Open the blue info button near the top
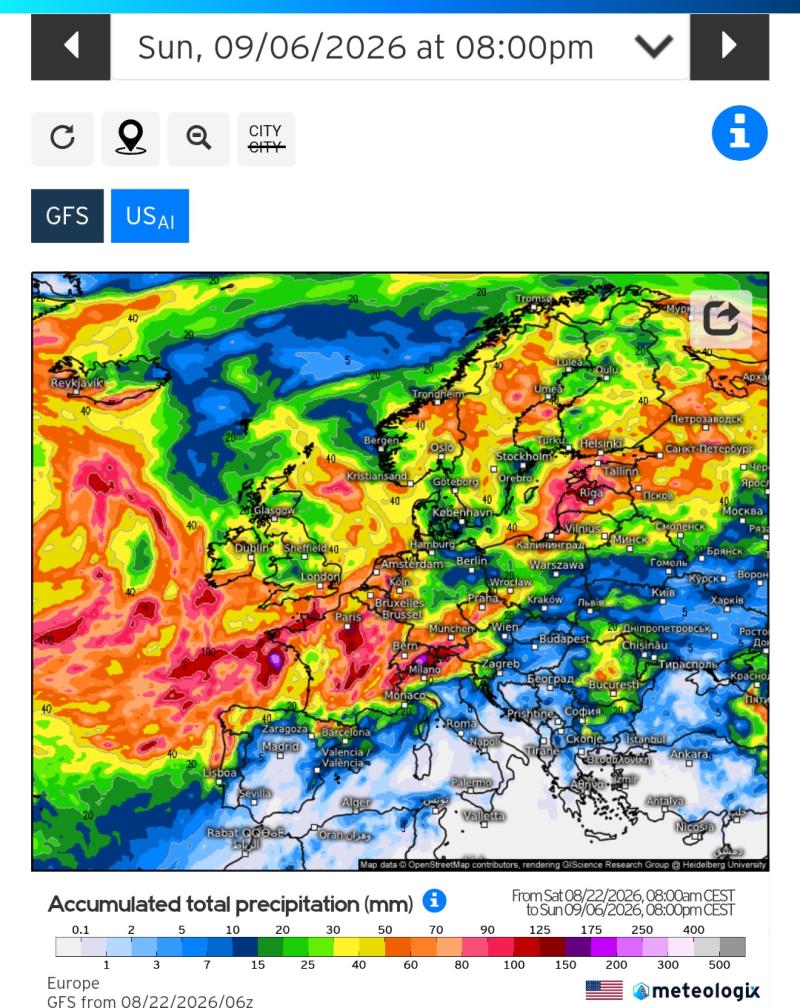Image resolution: width=800 pixels, height=1008 pixels. tap(740, 133)
